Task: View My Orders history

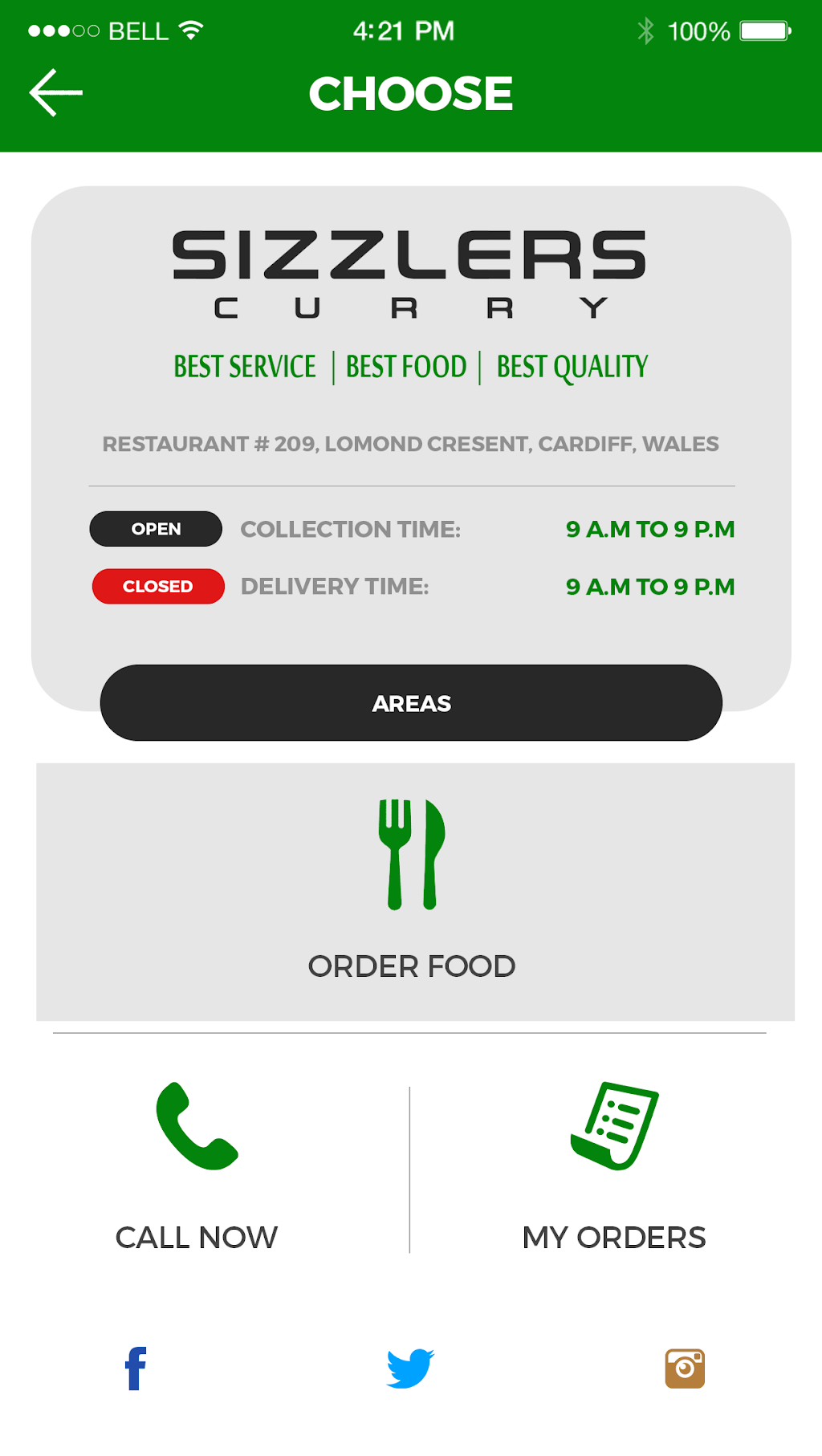Action: click(614, 1165)
